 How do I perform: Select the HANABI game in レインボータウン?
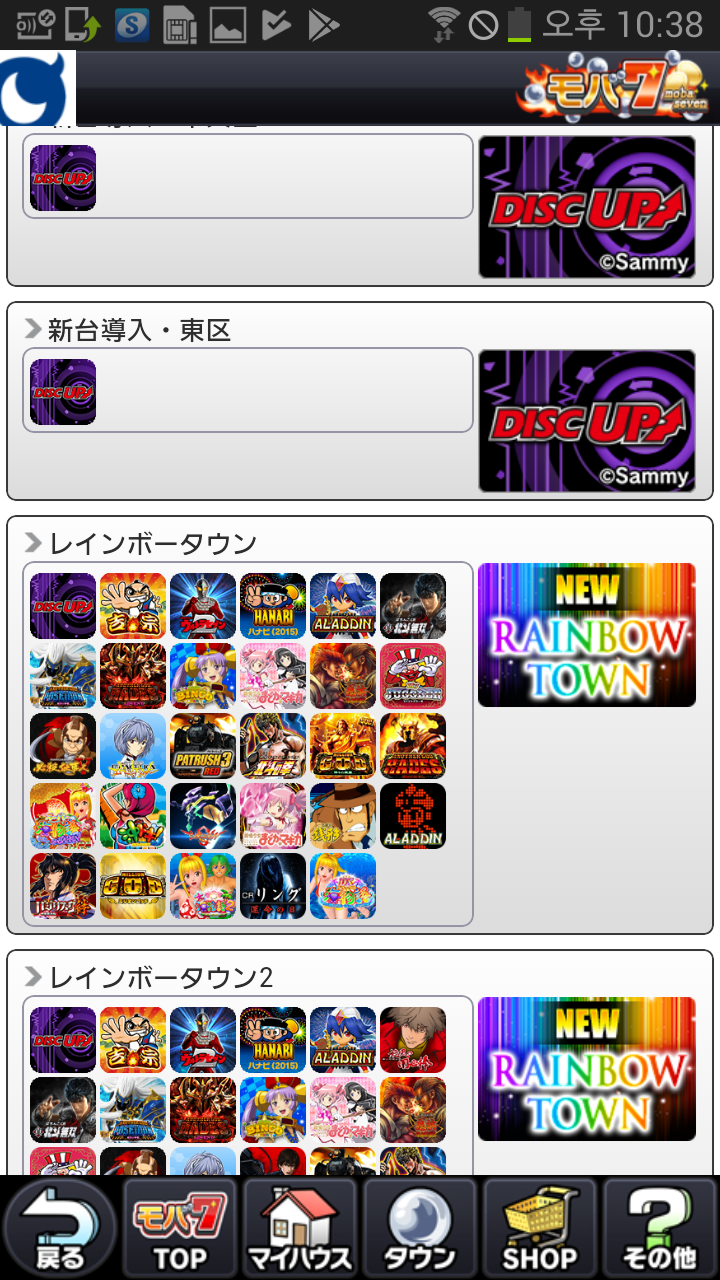273,606
